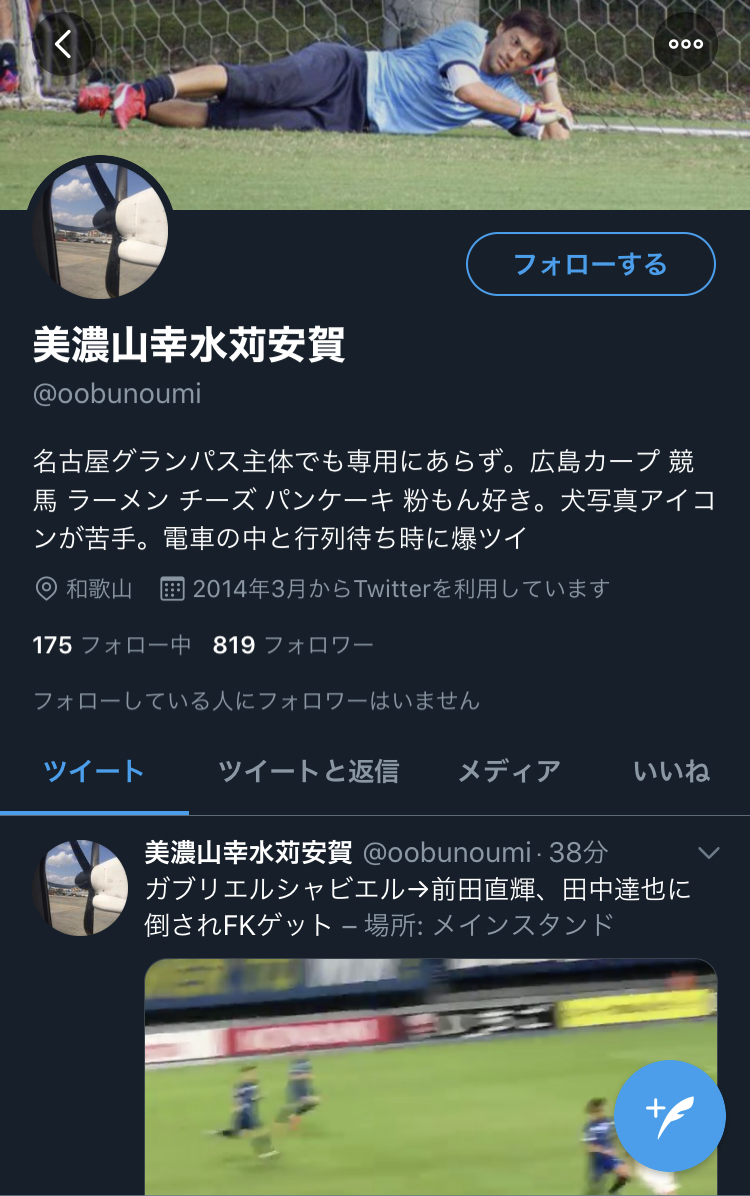Go back using the top-left arrow

pyautogui.click(x=63, y=43)
